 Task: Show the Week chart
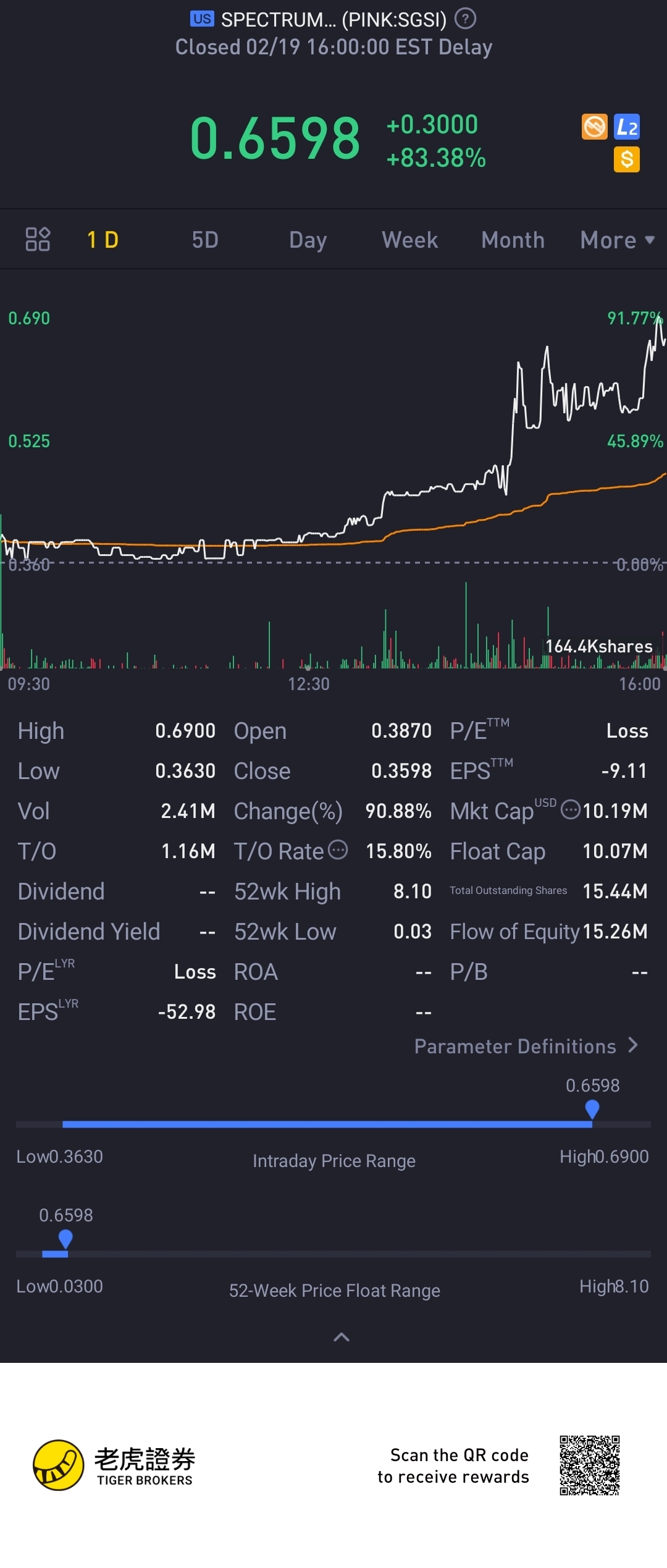(x=409, y=240)
